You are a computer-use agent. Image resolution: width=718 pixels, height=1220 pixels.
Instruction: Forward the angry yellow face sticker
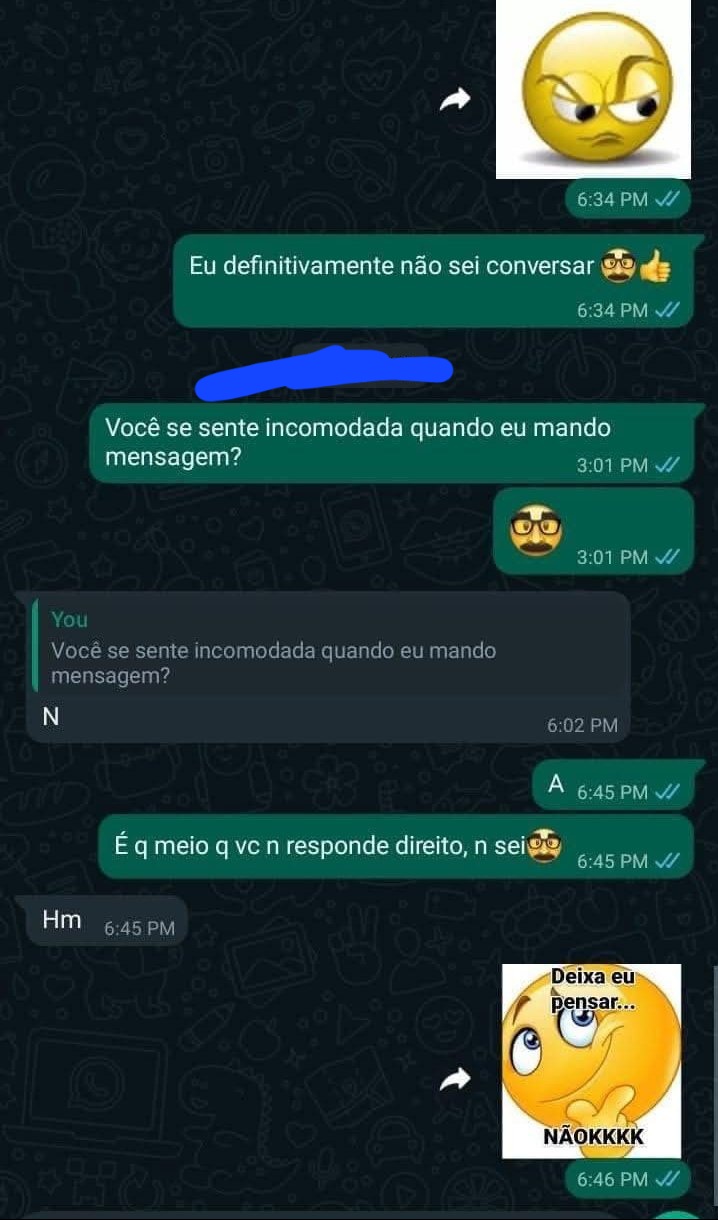[x=455, y=98]
